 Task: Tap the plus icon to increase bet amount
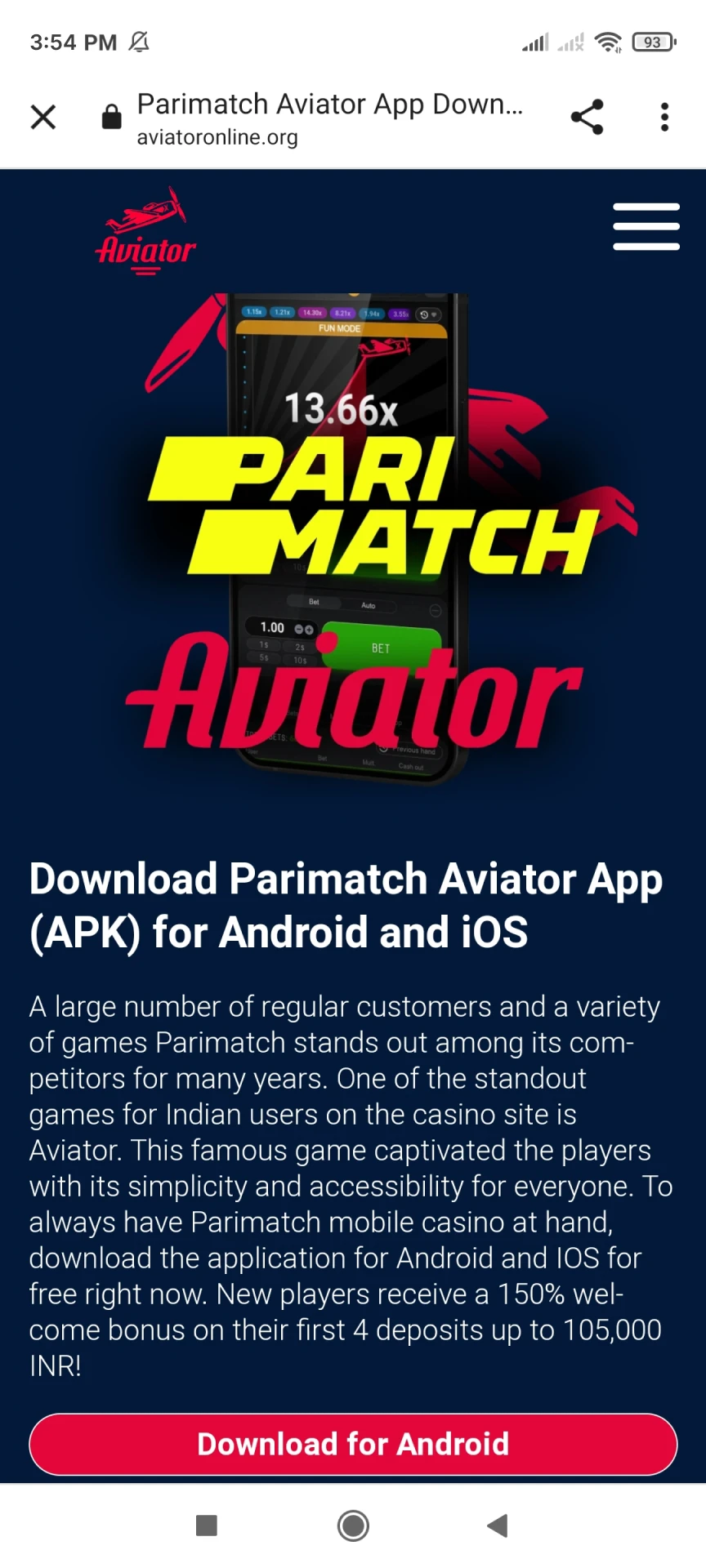[x=309, y=630]
